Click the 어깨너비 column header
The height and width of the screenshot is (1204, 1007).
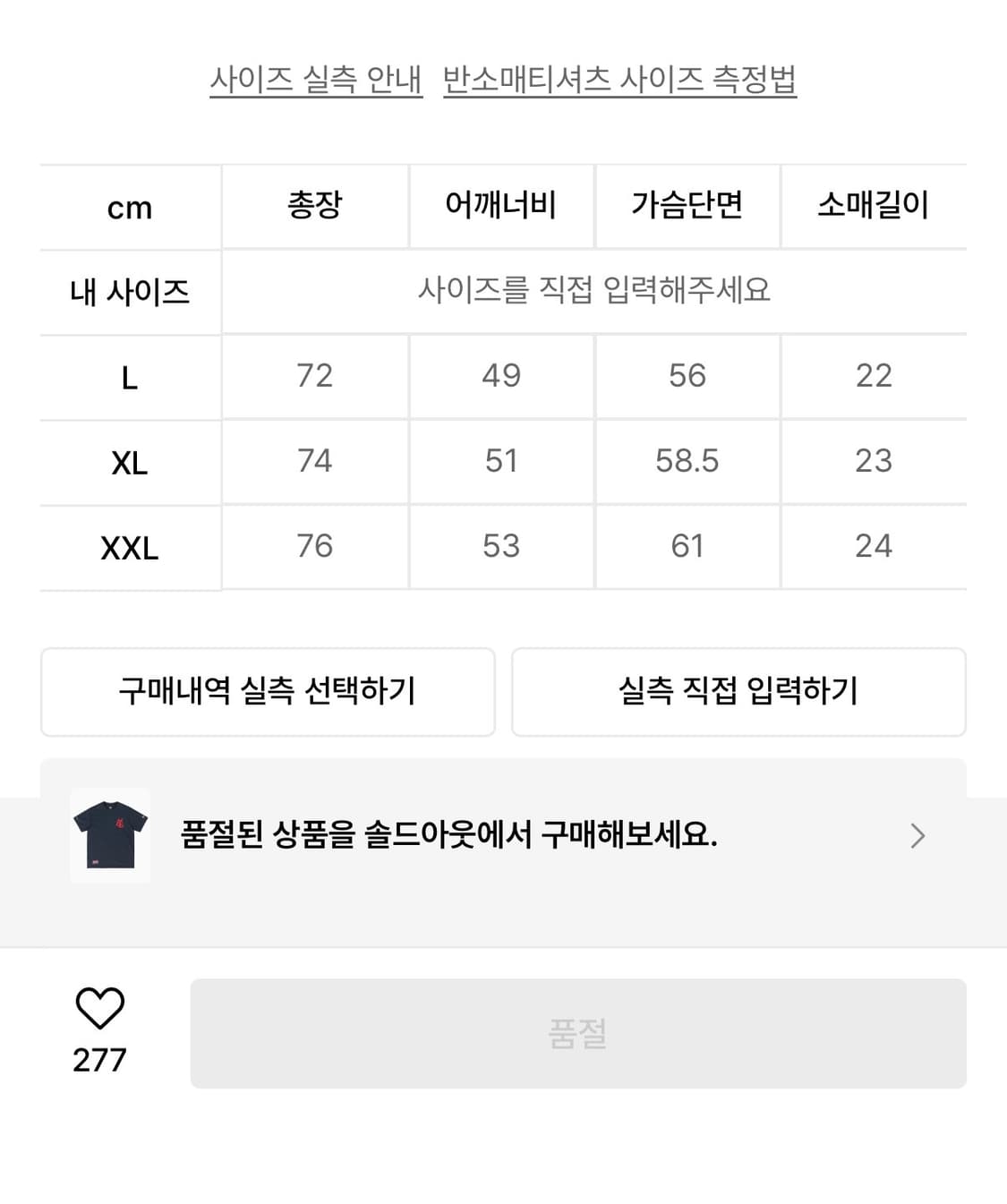tap(501, 205)
